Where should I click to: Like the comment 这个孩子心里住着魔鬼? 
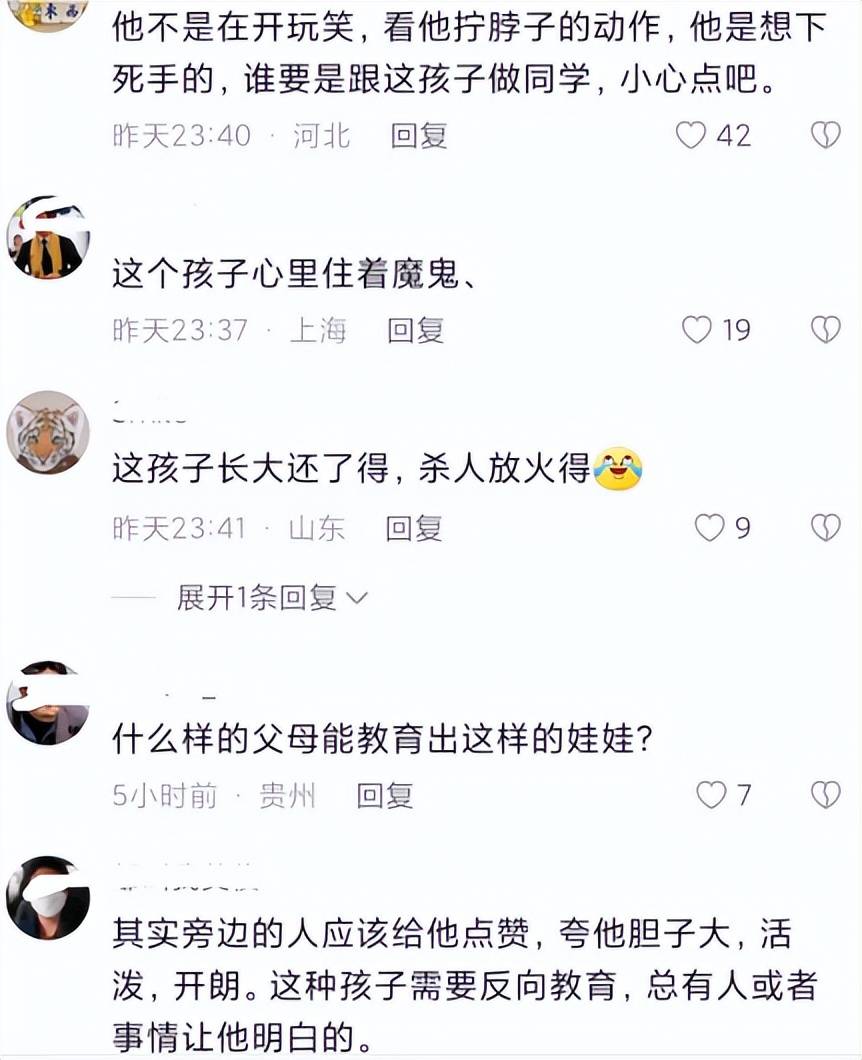click(696, 330)
